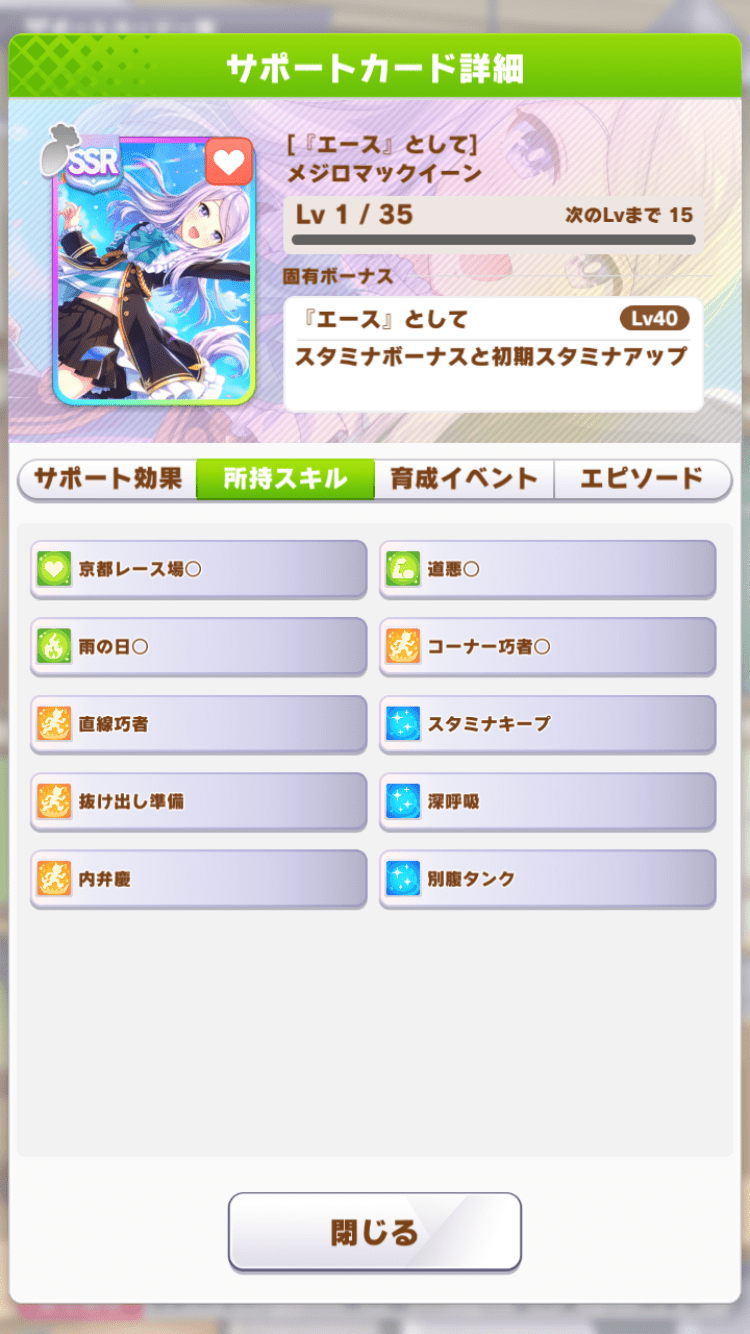Tap the 直線巧者 skill
The image size is (750, 1334).
pos(199,724)
